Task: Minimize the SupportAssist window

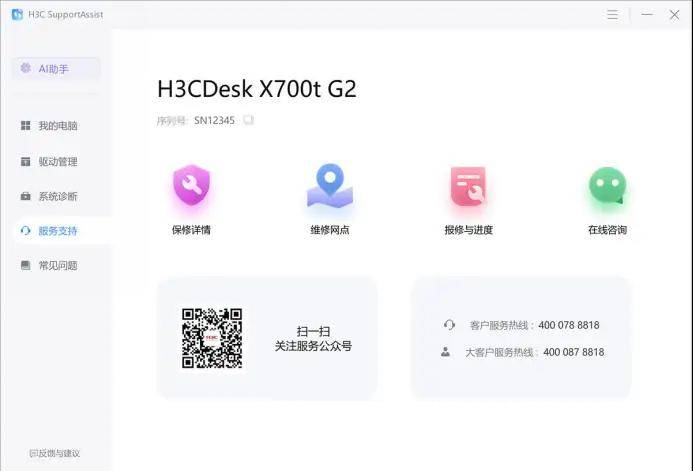Action: coord(647,14)
